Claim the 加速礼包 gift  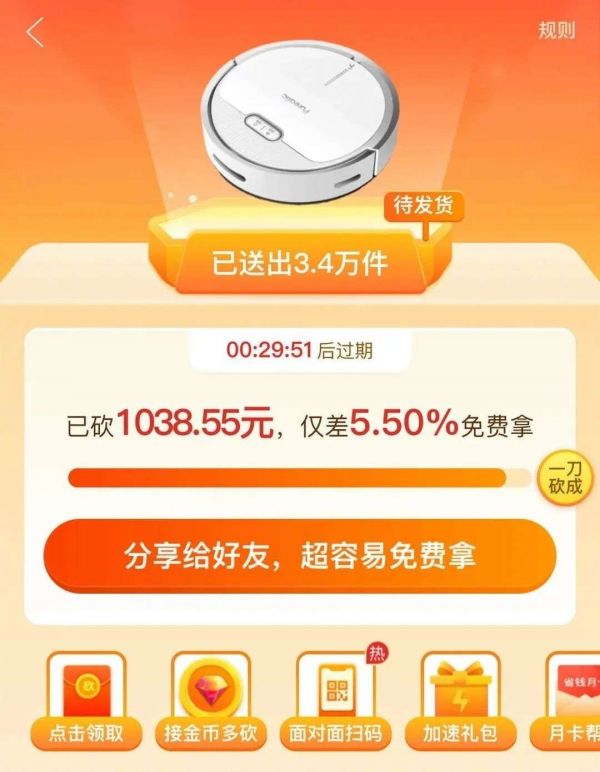coord(459,700)
